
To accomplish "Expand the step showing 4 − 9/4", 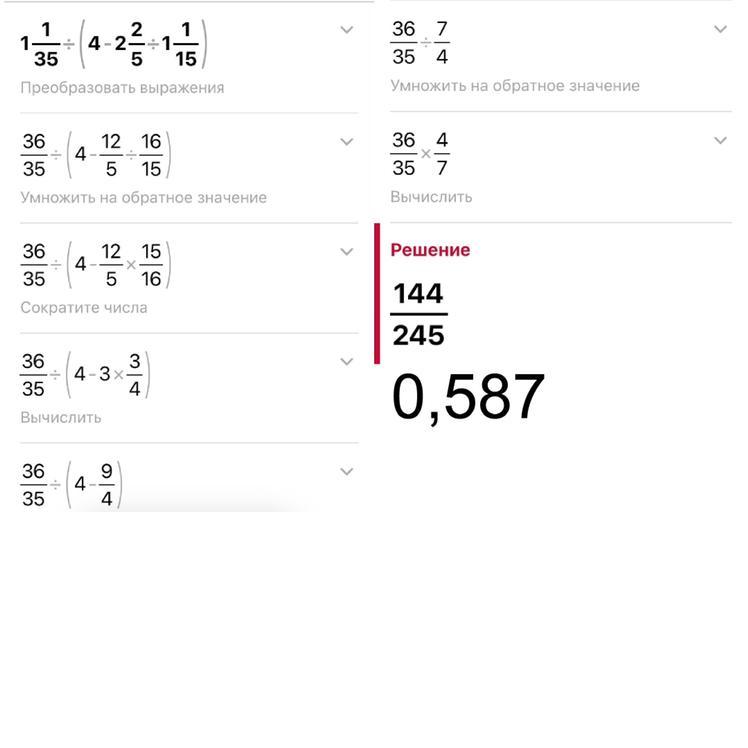I will pos(347,472).
